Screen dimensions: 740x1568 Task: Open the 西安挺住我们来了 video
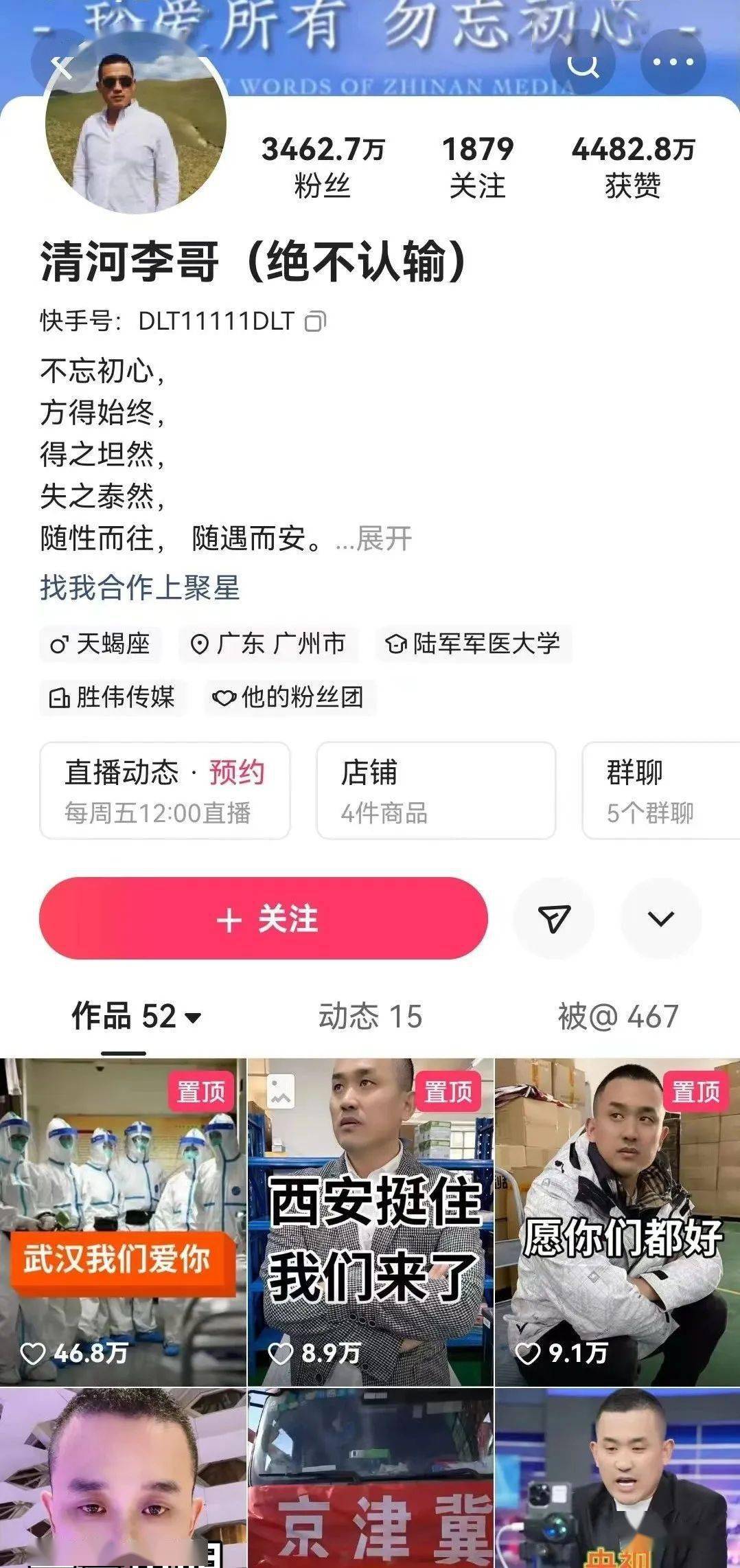(370, 1223)
